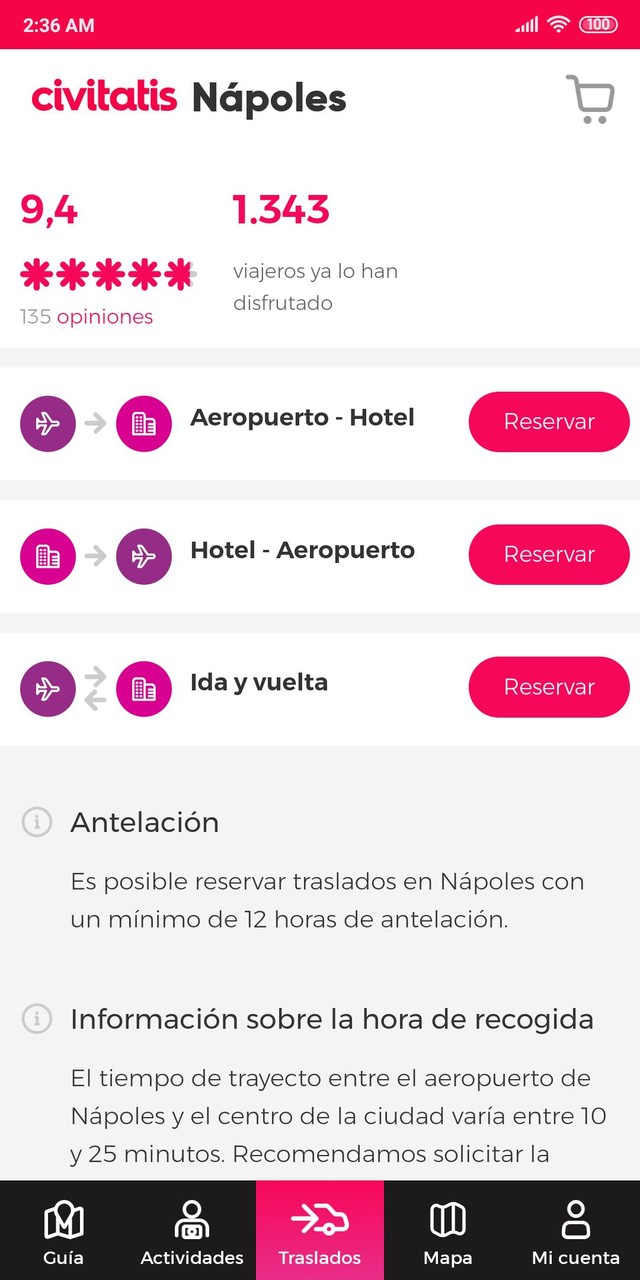Open the 135 opiniones reviews link
Viewport: 640px width, 1280px height.
tap(104, 317)
